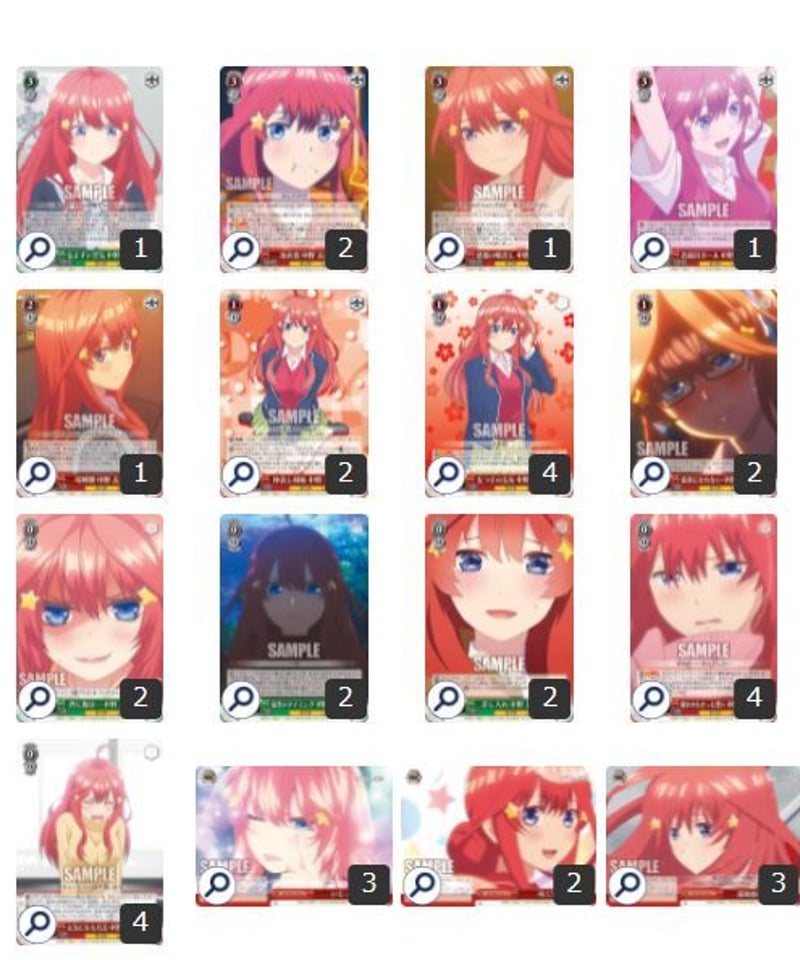Viewport: 800px width, 960px height.
Task: Magnify the red close-up climax card bottom right
Action: [x=630, y=884]
